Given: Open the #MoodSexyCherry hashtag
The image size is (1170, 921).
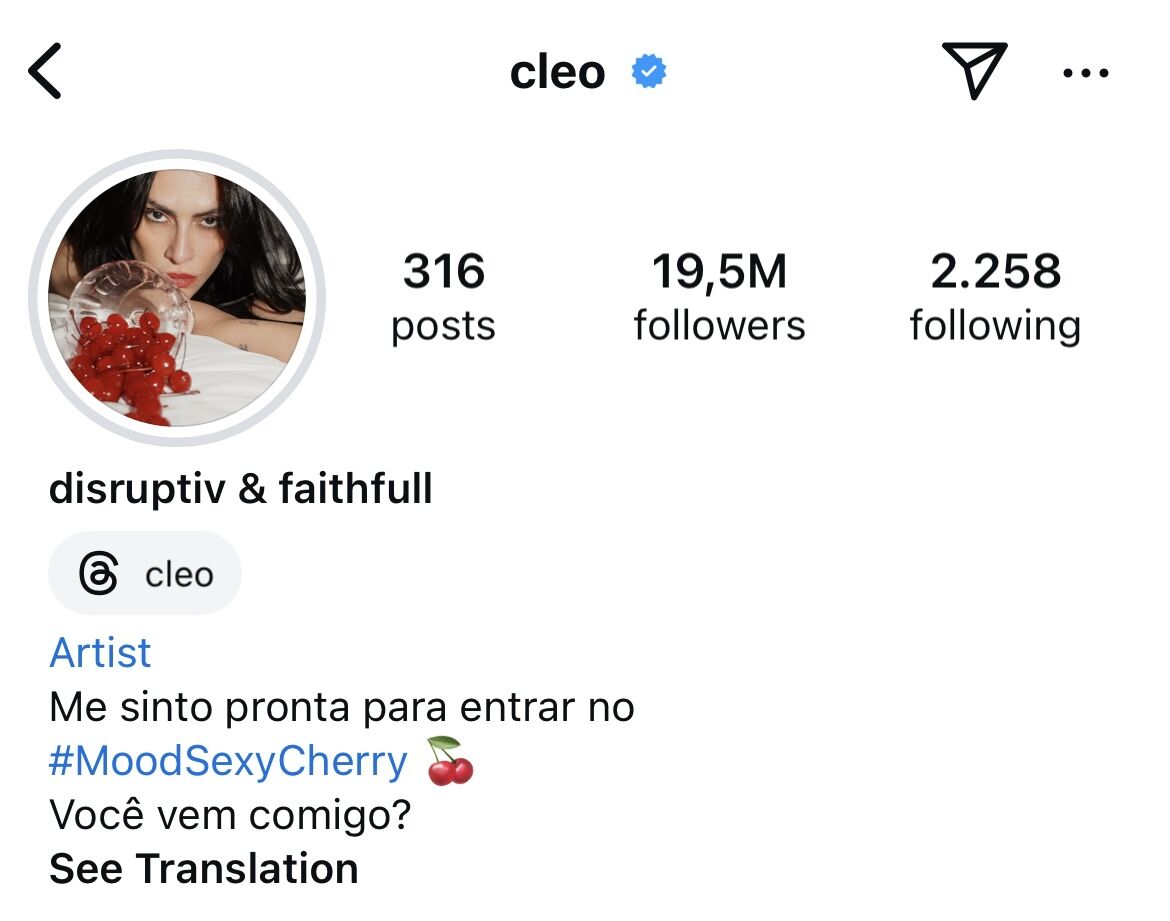Looking at the screenshot, I should 229,762.
